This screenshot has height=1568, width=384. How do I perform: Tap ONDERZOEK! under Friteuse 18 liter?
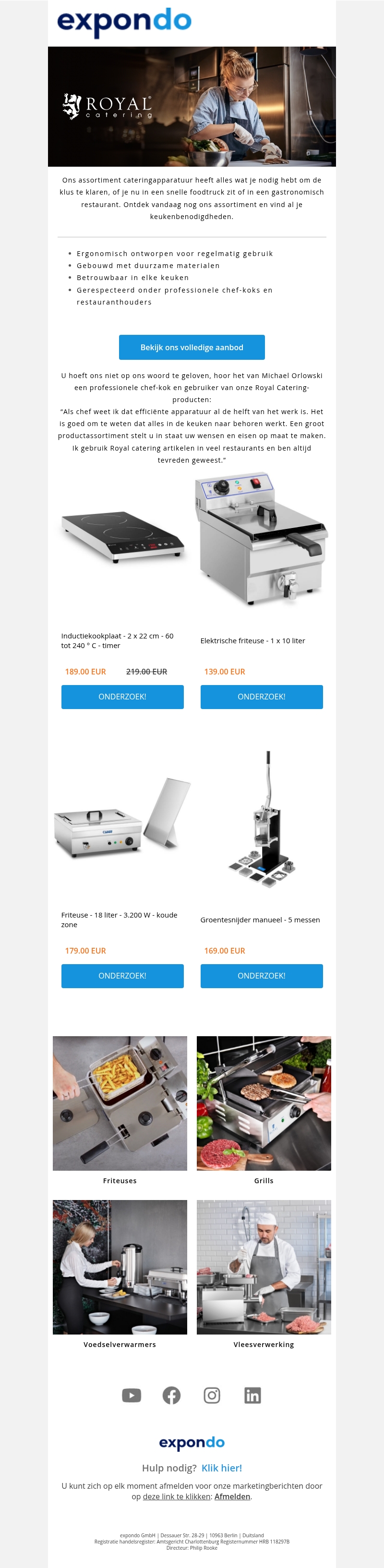click(122, 975)
